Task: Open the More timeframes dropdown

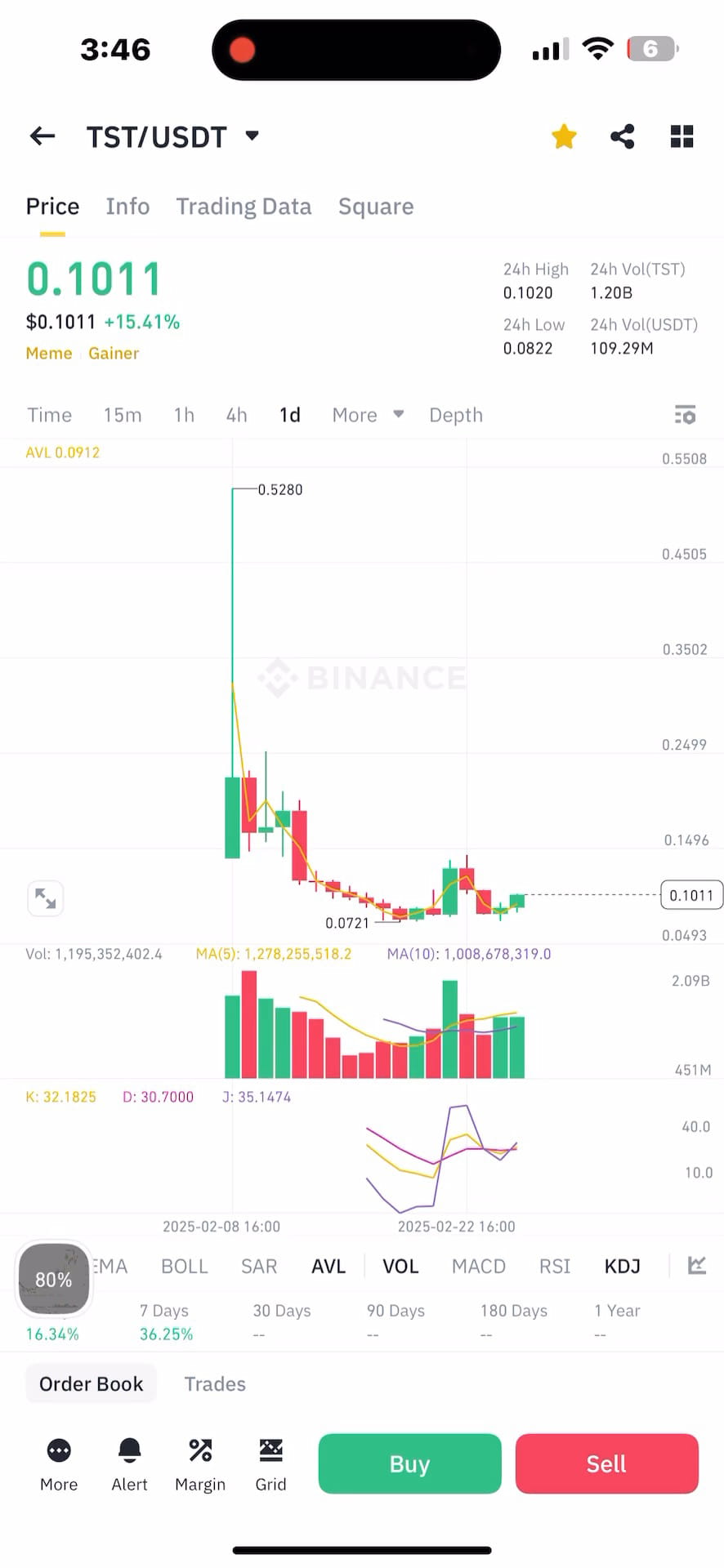Action: (x=366, y=415)
